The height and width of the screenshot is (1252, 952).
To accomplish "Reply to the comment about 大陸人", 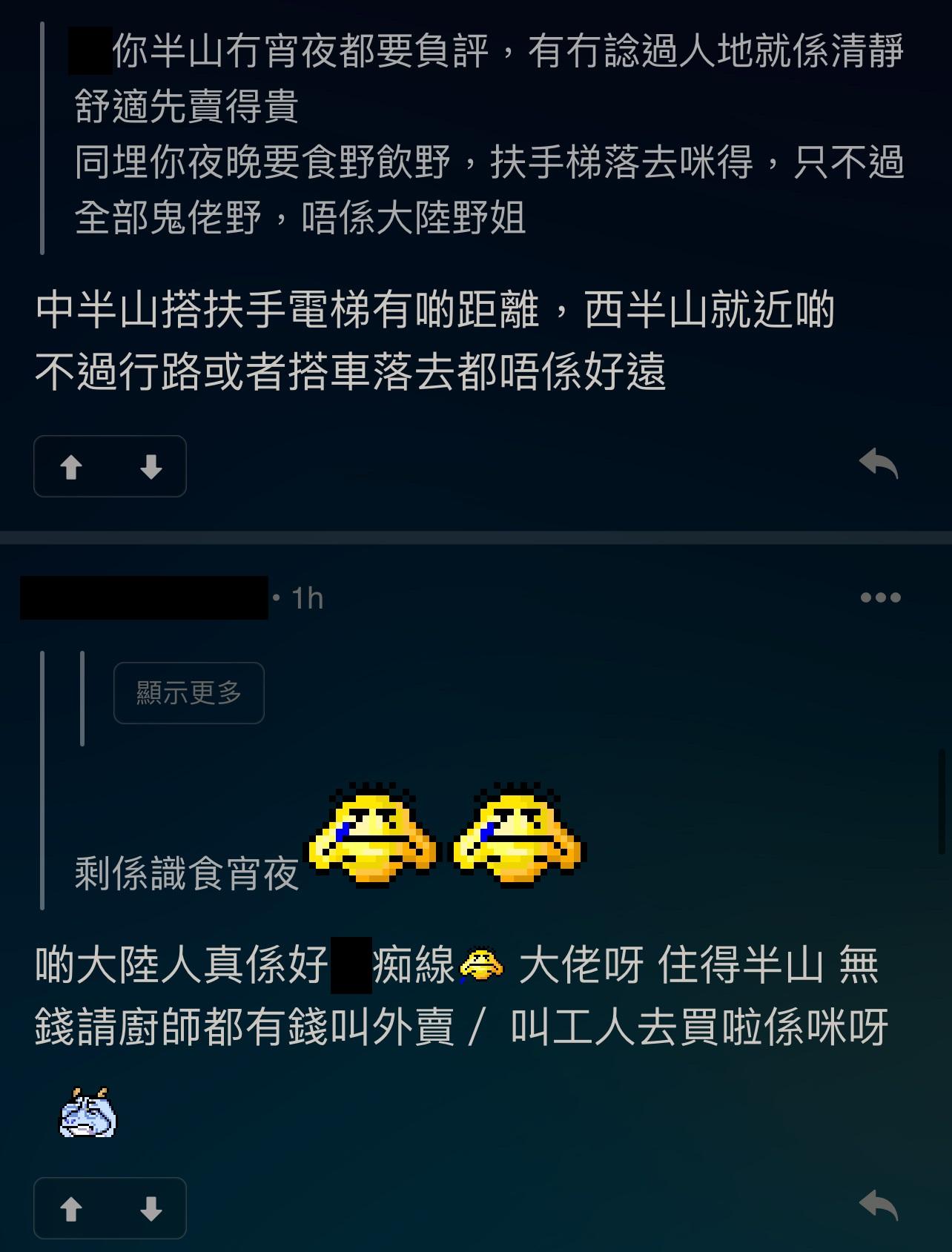I will (879, 1206).
